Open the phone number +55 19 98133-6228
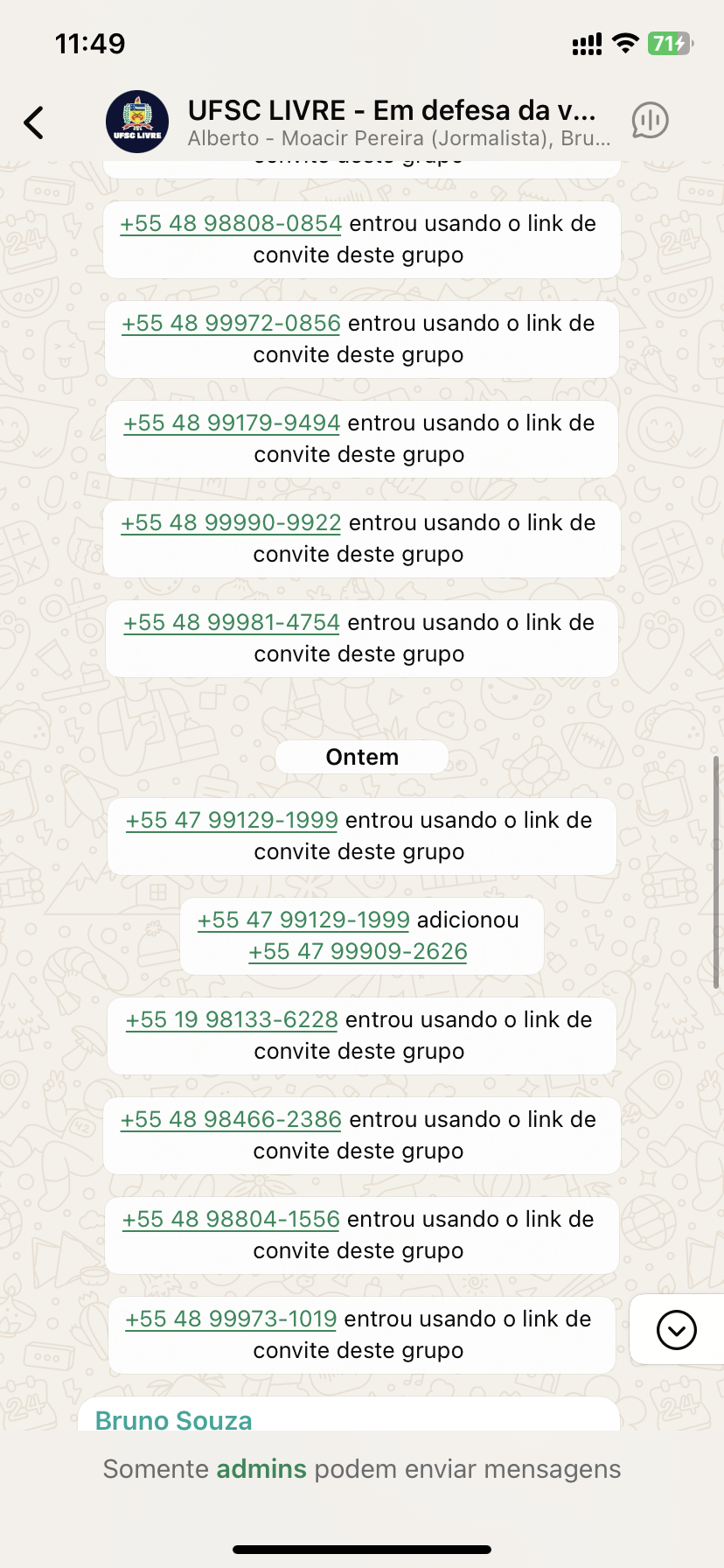Image resolution: width=724 pixels, height=1568 pixels. pyautogui.click(x=232, y=1020)
